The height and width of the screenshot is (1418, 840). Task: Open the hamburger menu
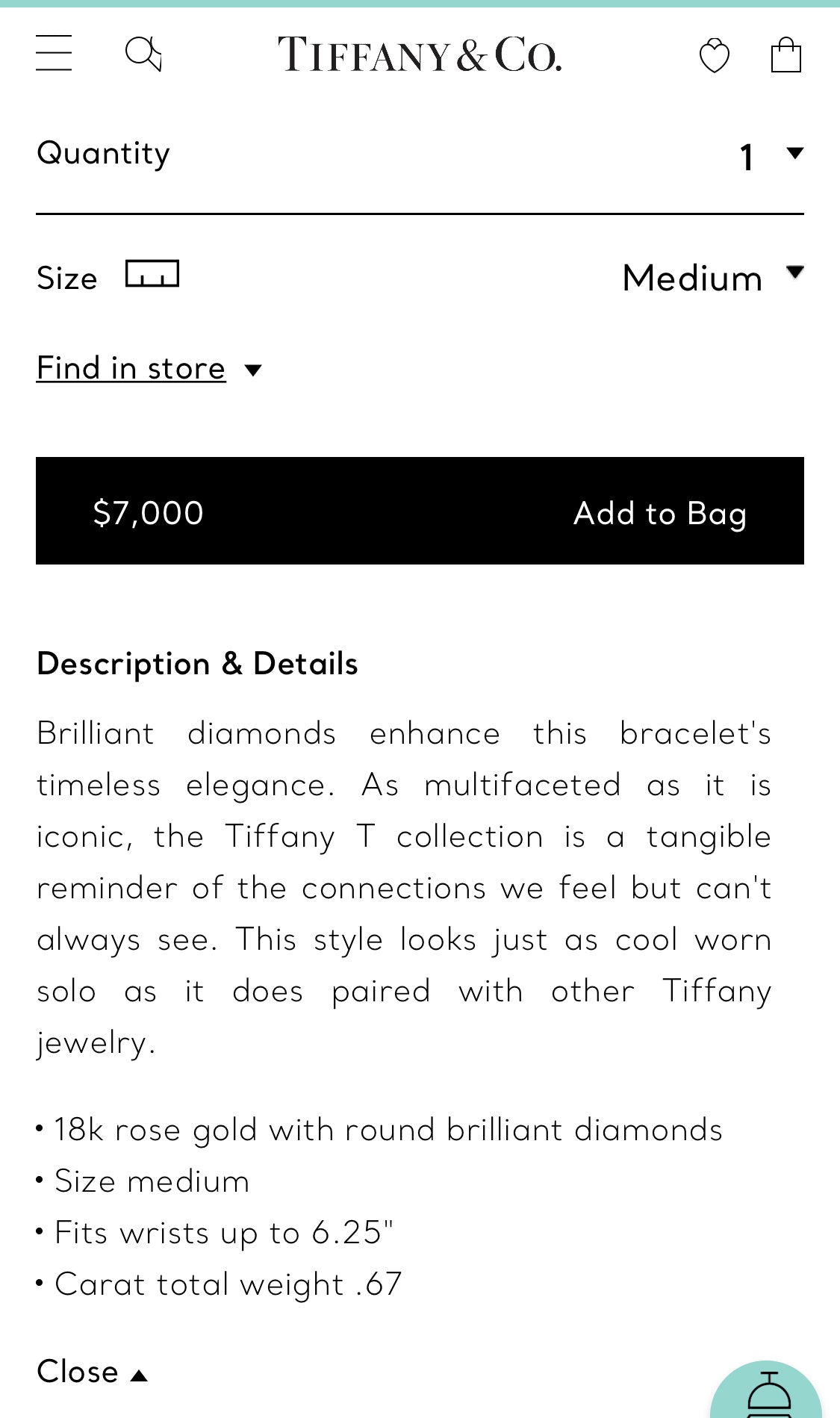click(54, 53)
